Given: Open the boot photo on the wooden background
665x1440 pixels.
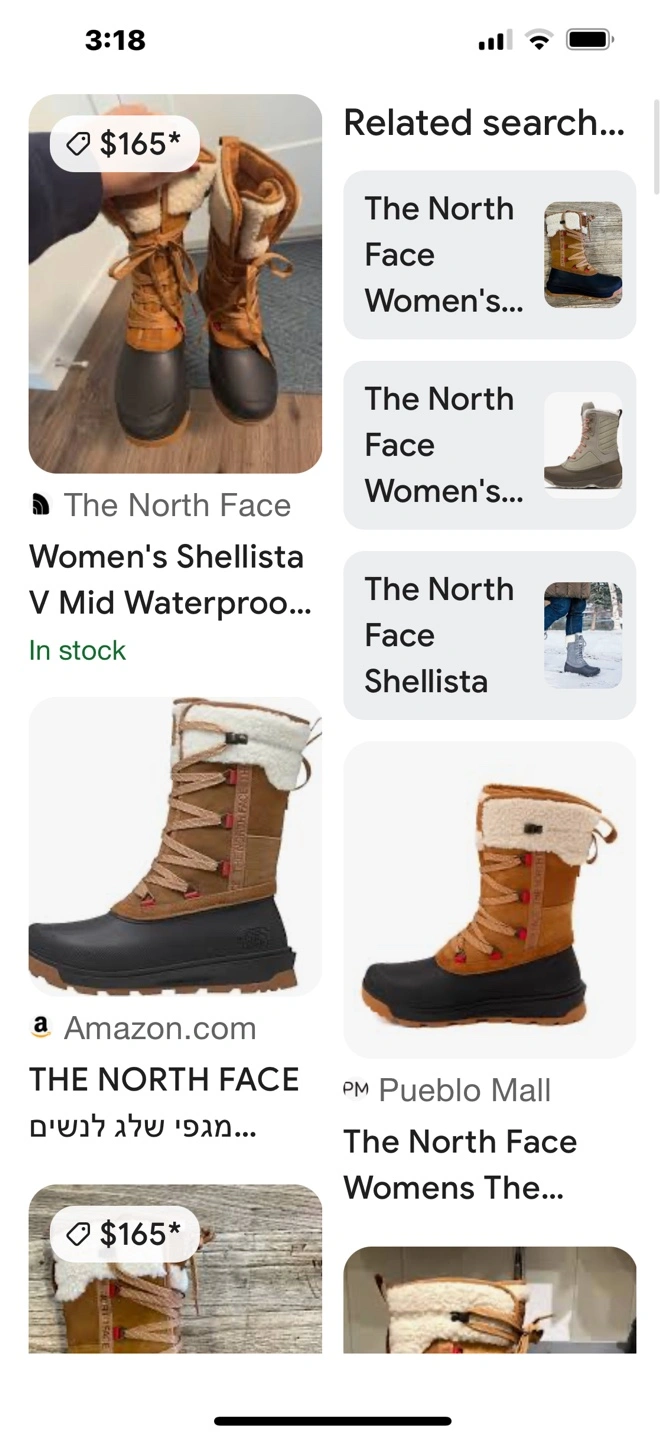Looking at the screenshot, I should click(x=175, y=1270).
